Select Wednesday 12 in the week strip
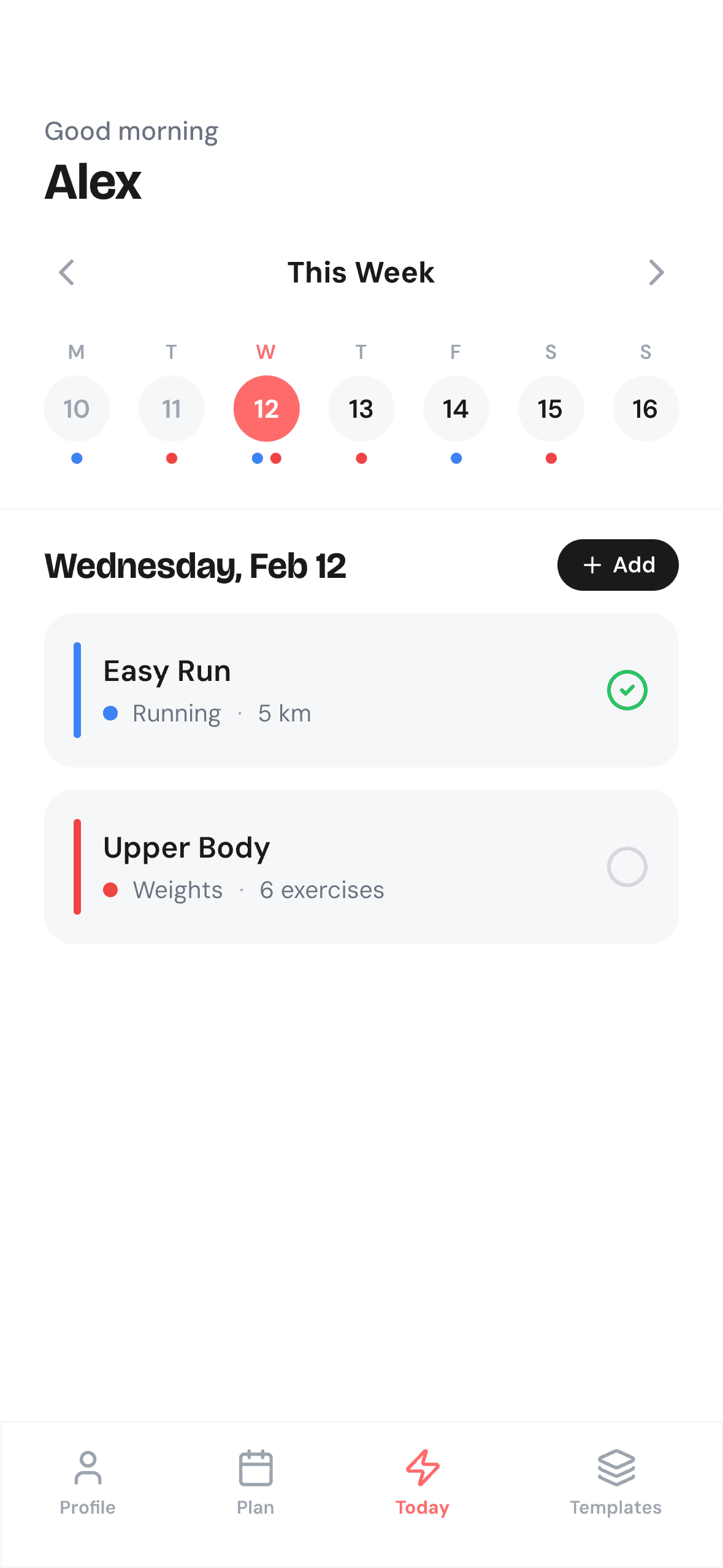The width and height of the screenshot is (723, 1568). tap(266, 408)
